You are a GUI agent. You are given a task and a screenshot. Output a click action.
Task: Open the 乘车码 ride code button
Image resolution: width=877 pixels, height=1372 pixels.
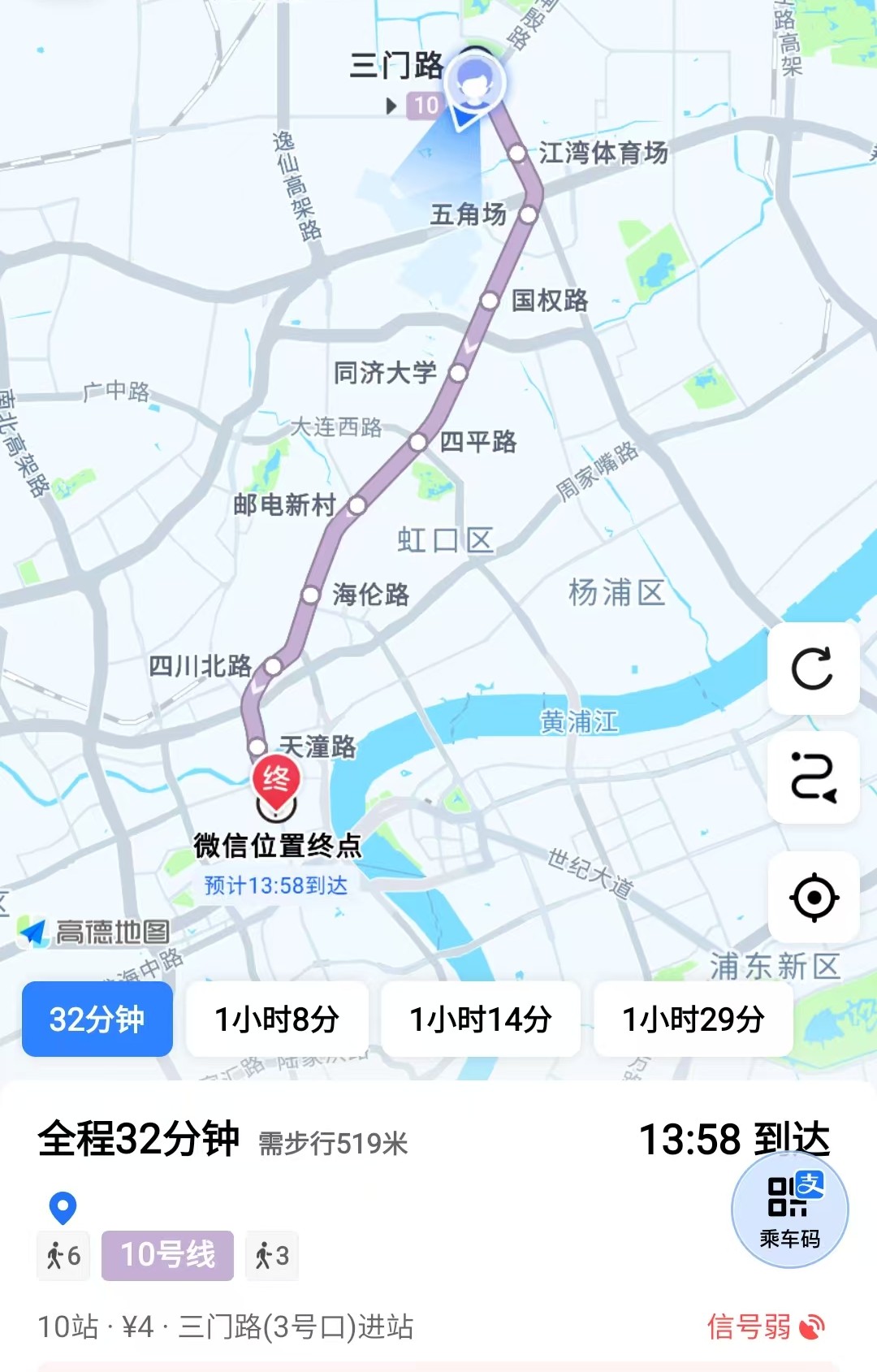point(789,1210)
